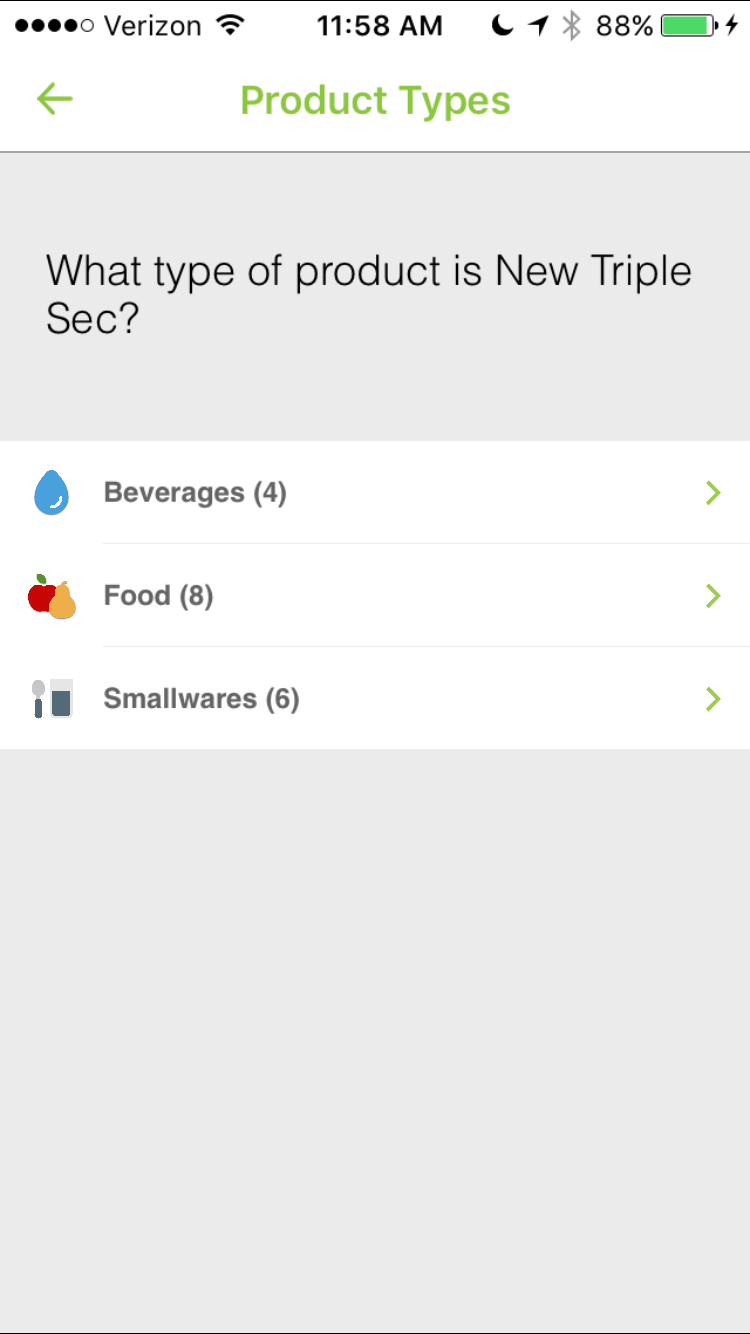Open the Smallwares product type
This screenshot has width=750, height=1334.
(375, 699)
